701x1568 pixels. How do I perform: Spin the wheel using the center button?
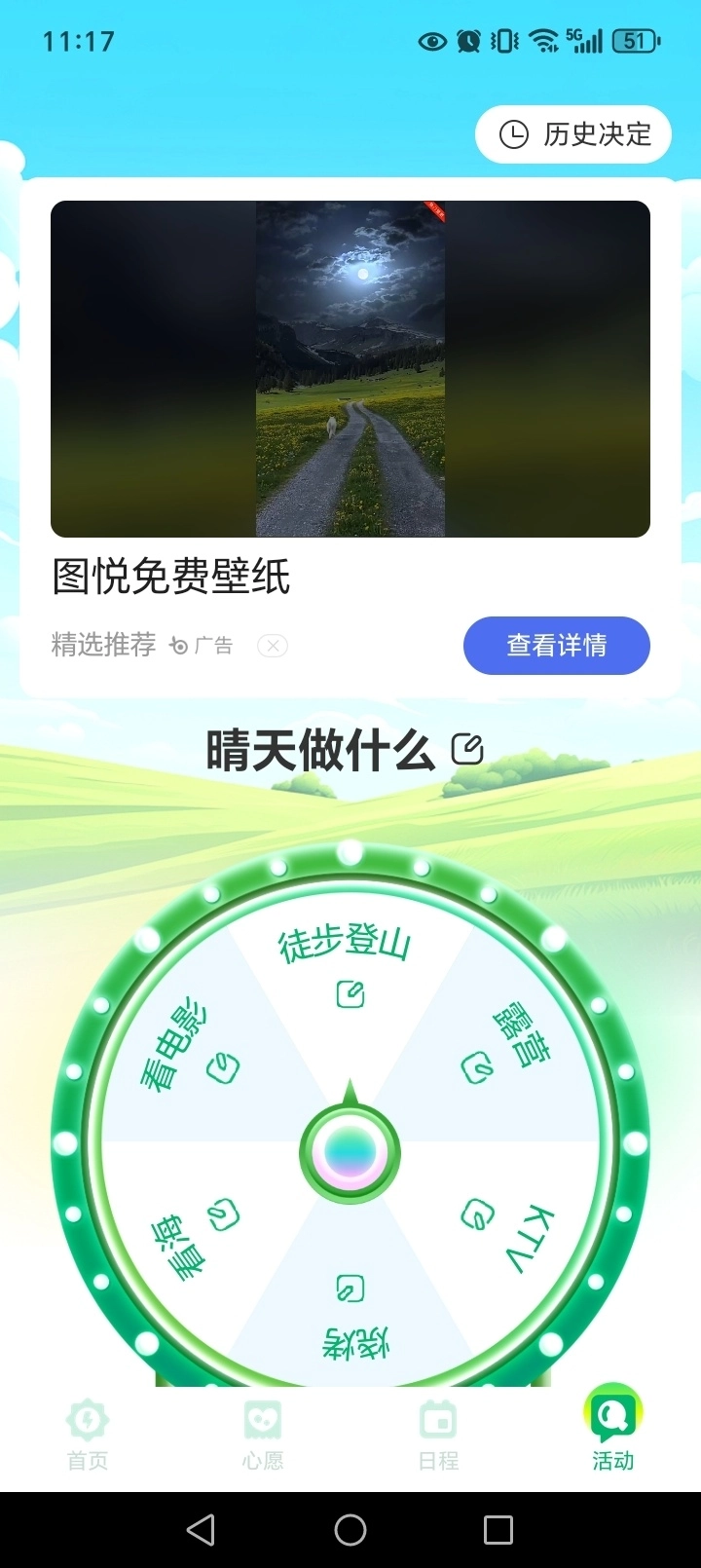click(350, 1152)
